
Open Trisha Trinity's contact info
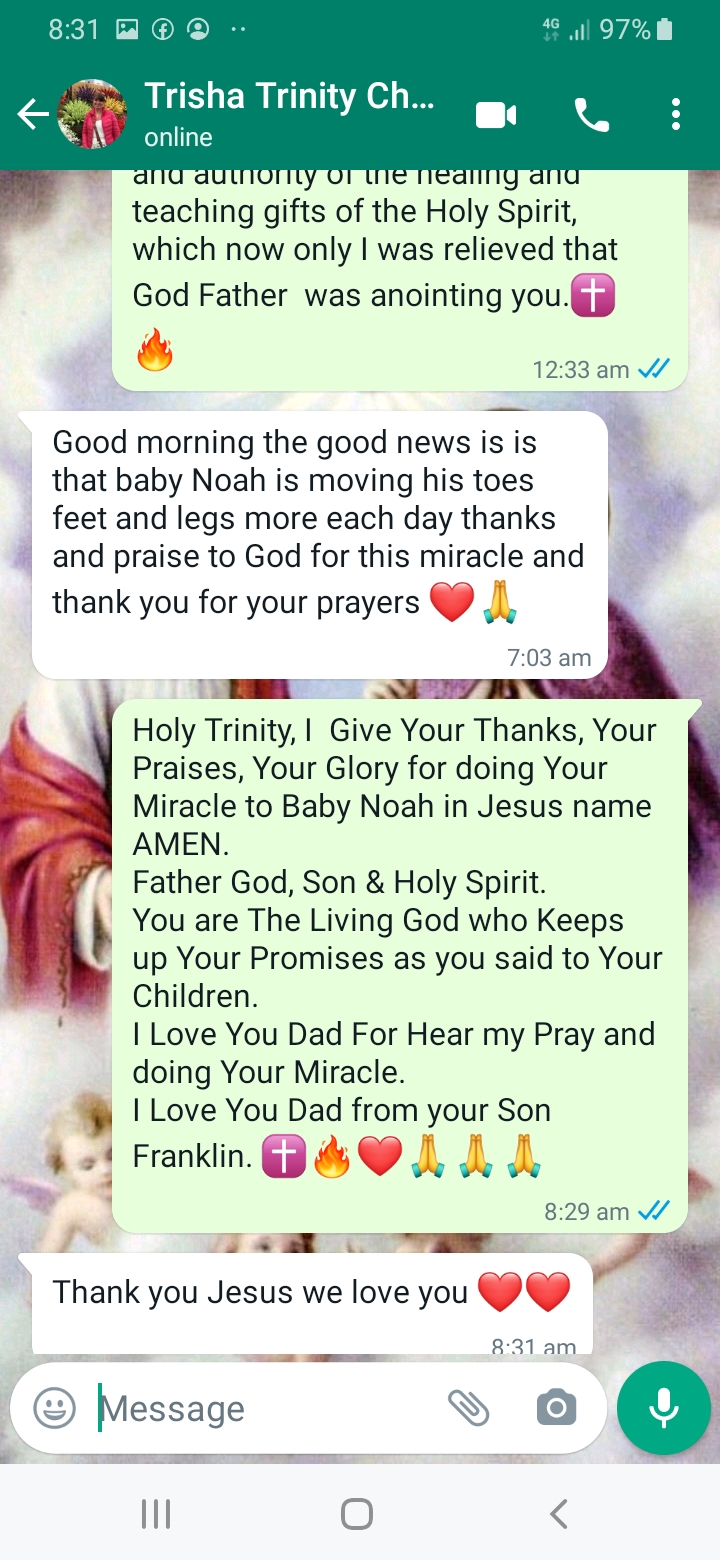click(289, 114)
